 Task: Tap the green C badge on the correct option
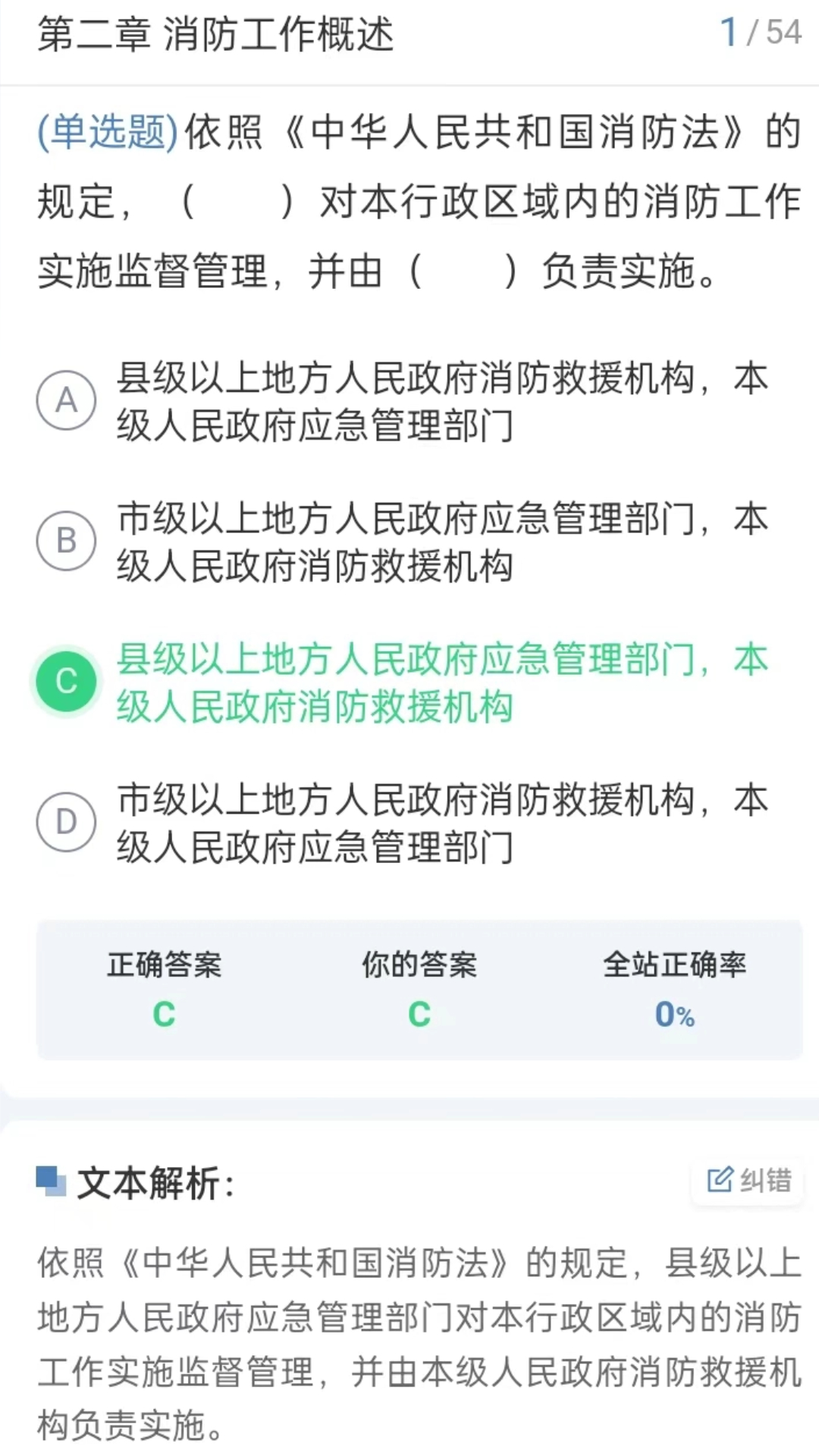click(x=66, y=680)
